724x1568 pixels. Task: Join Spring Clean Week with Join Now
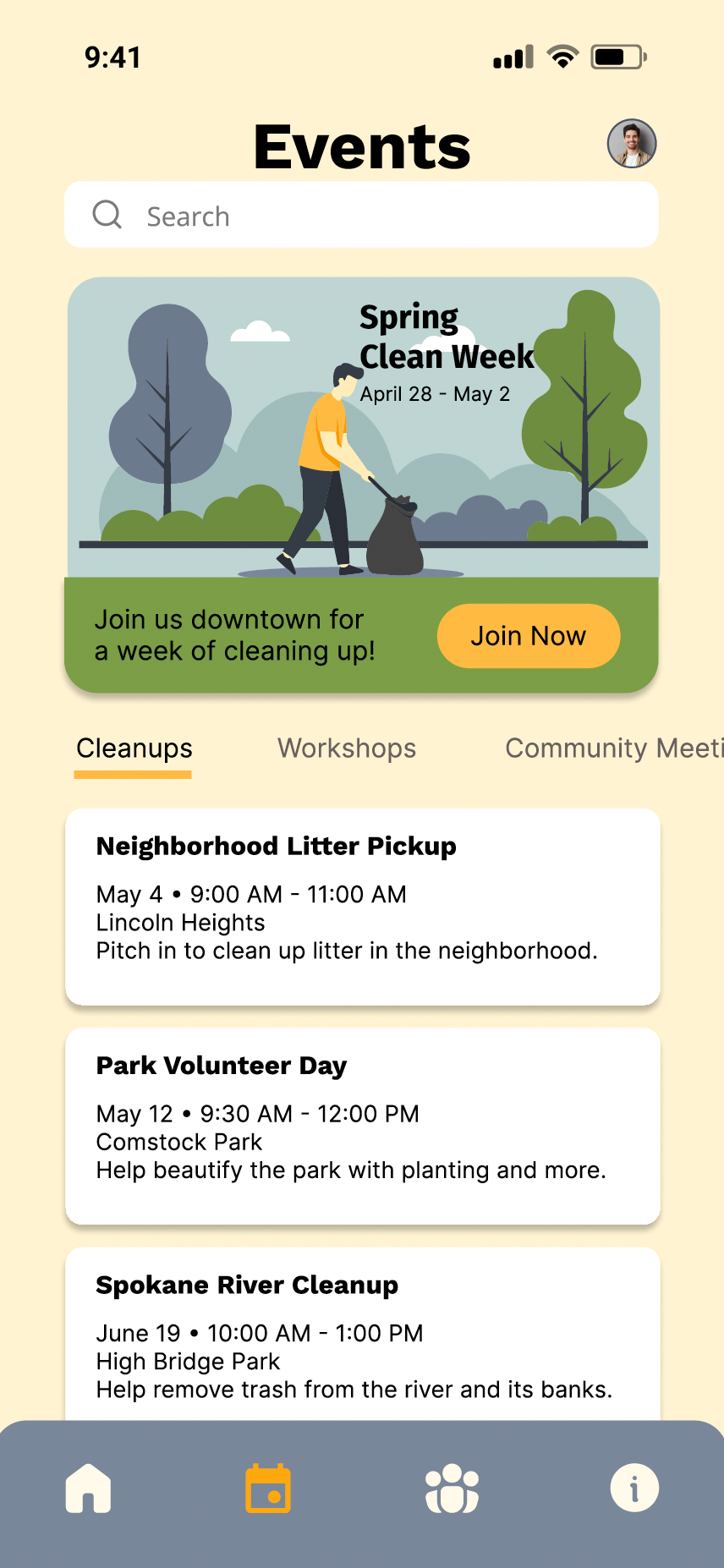(x=528, y=636)
